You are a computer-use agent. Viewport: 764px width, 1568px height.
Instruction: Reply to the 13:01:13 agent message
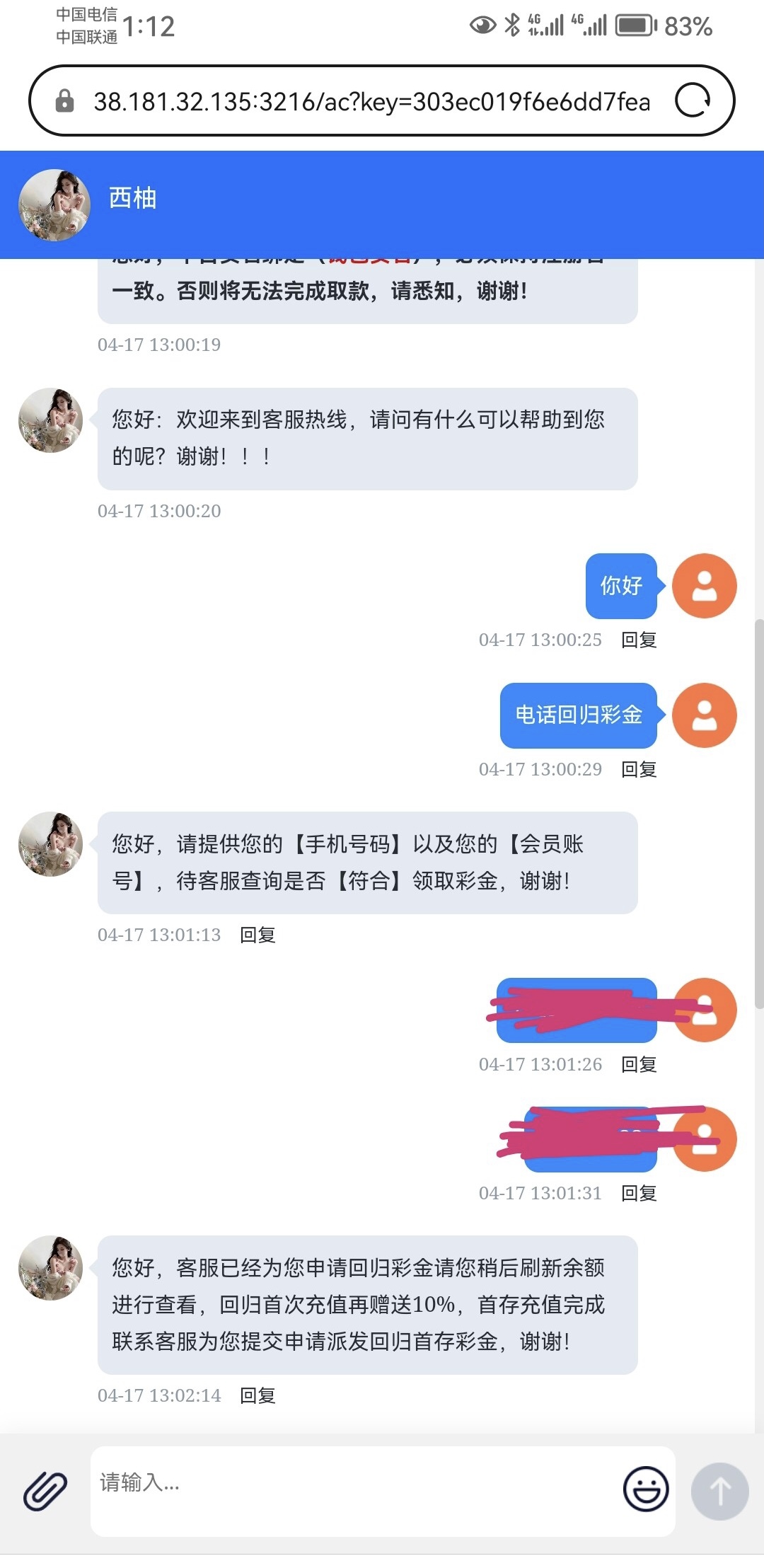257,935
